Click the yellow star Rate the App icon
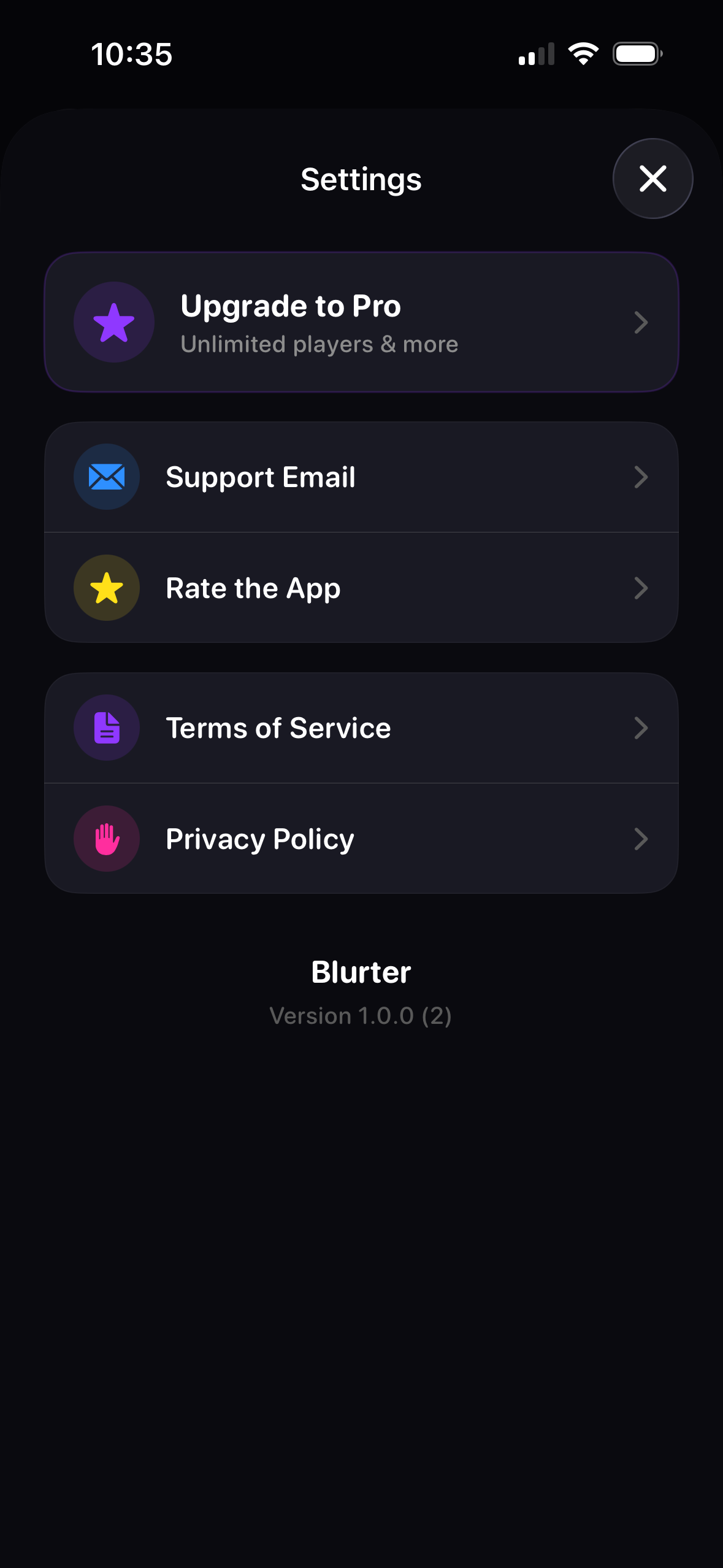The image size is (723, 1568). pyautogui.click(x=105, y=588)
